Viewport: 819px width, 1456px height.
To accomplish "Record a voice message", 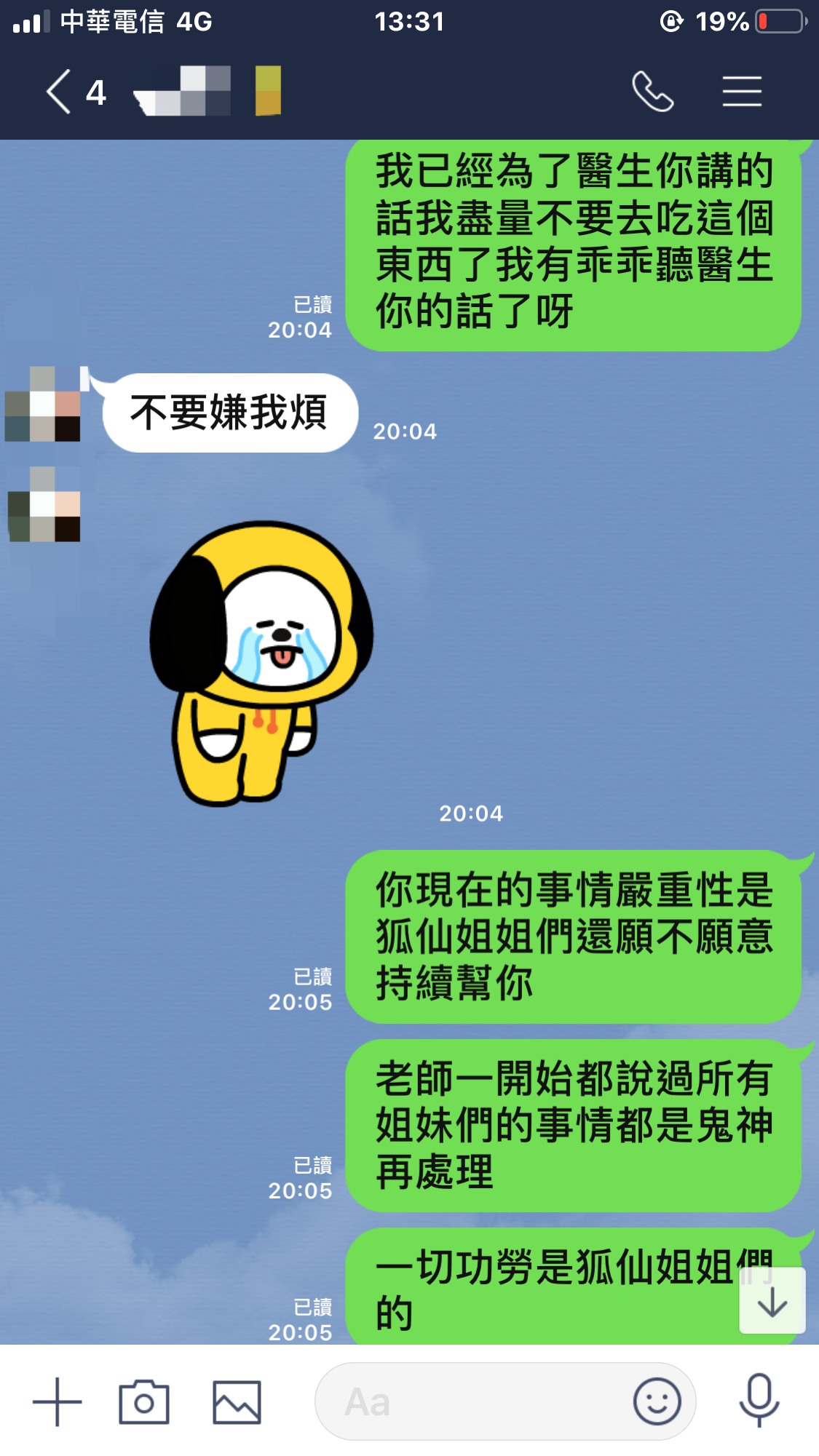I will click(x=759, y=1400).
